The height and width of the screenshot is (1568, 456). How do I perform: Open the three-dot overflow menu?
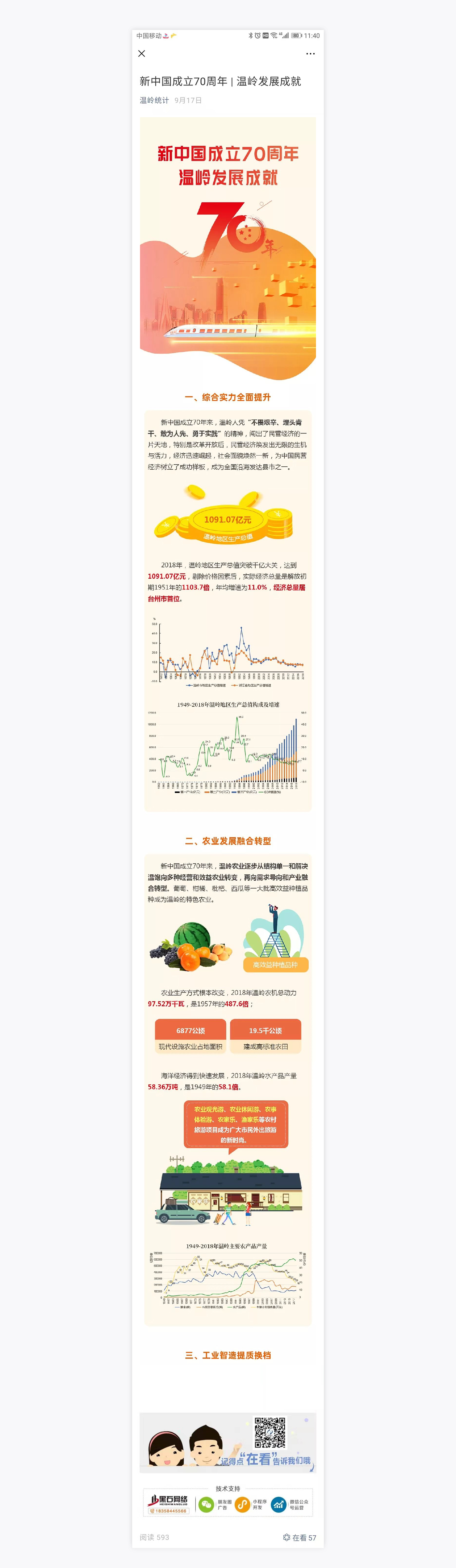tap(310, 53)
